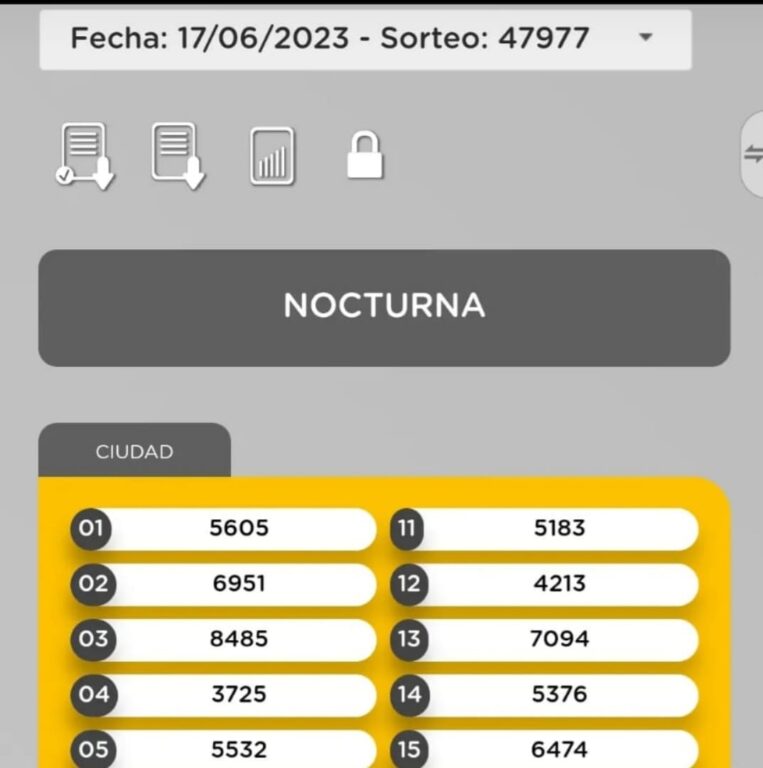Select the NOCTURNA draw button

384,307
